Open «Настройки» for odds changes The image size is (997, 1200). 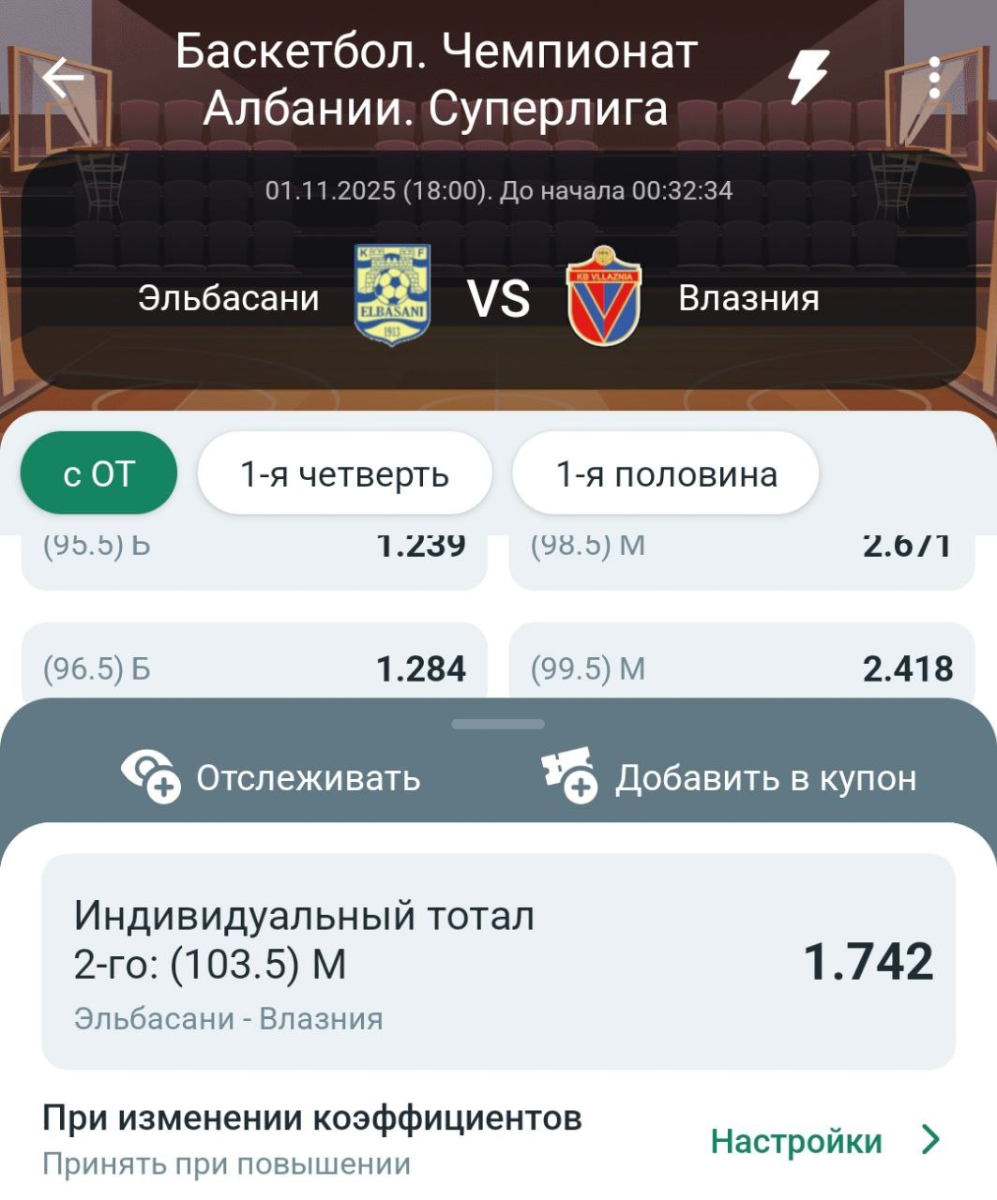coord(824,1141)
